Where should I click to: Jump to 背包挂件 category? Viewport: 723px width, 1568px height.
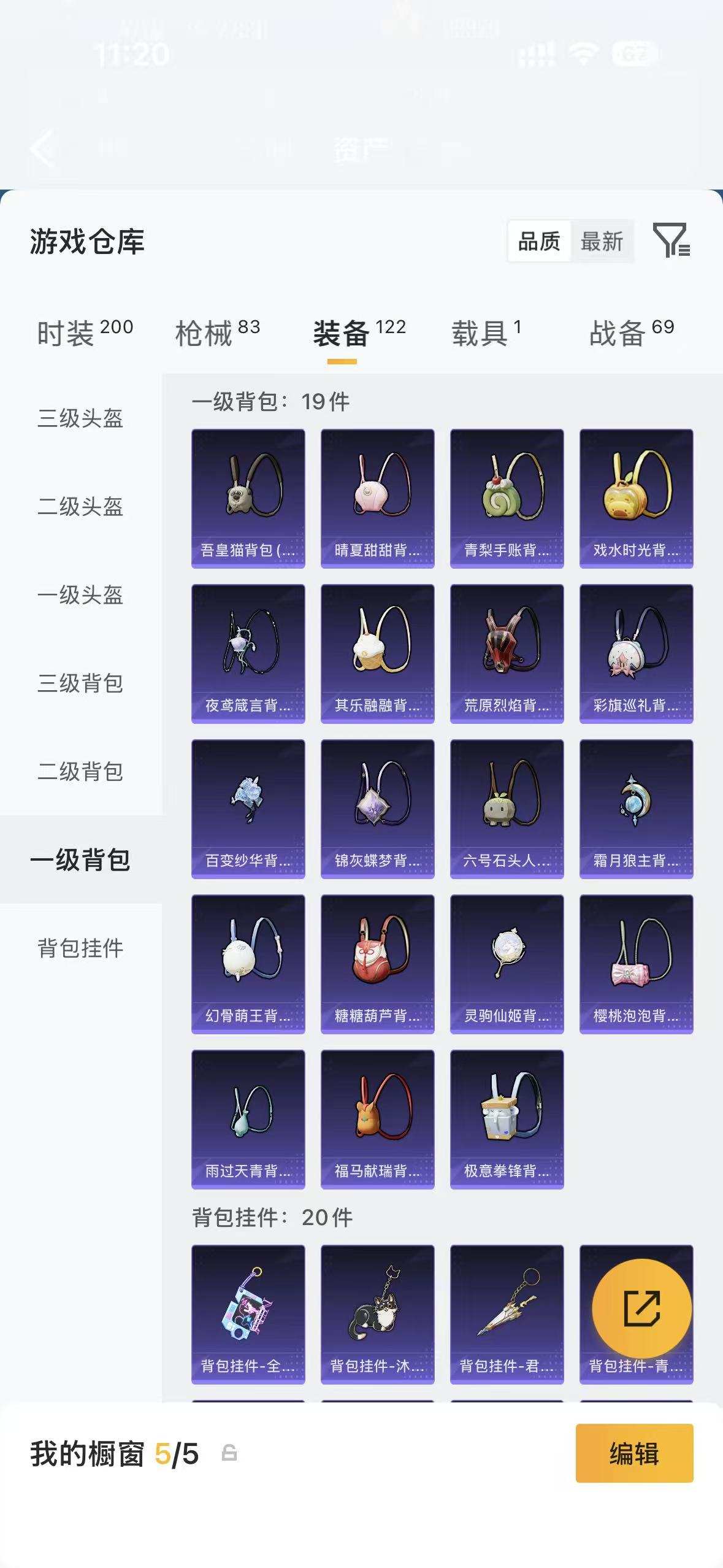coord(80,948)
